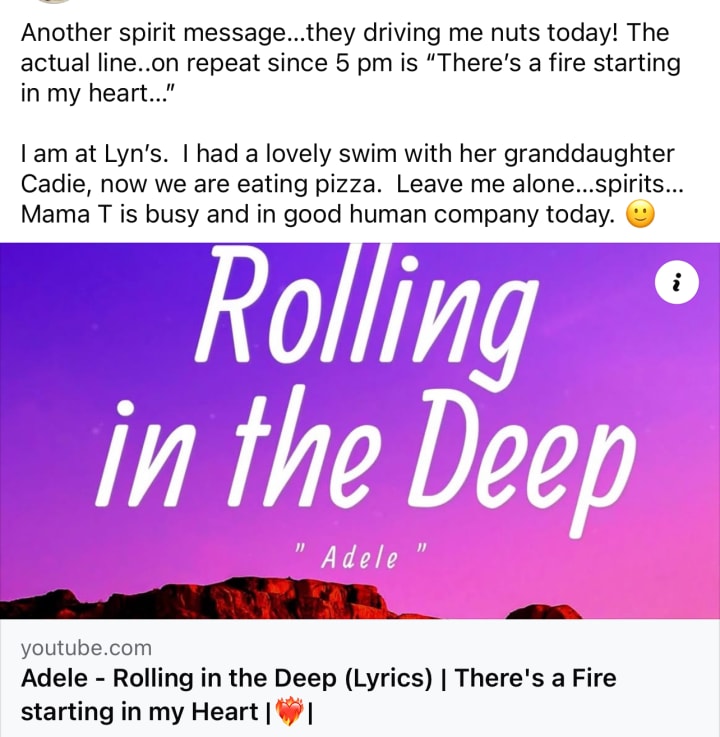Screen dimensions: 720x737
Task: Open the info icon on the link preview
Action: coord(677,285)
